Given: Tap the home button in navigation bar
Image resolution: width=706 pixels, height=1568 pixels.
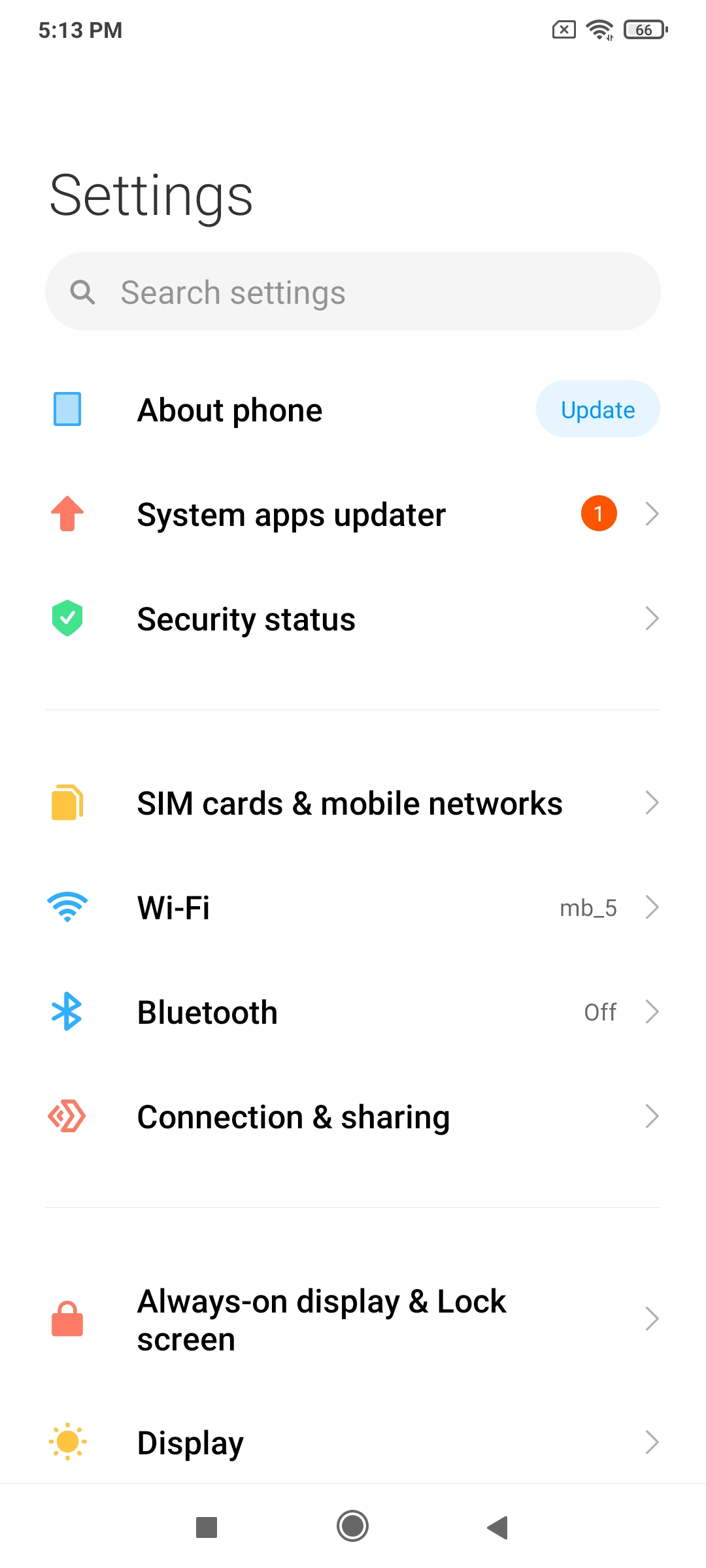Looking at the screenshot, I should coord(353,1527).
